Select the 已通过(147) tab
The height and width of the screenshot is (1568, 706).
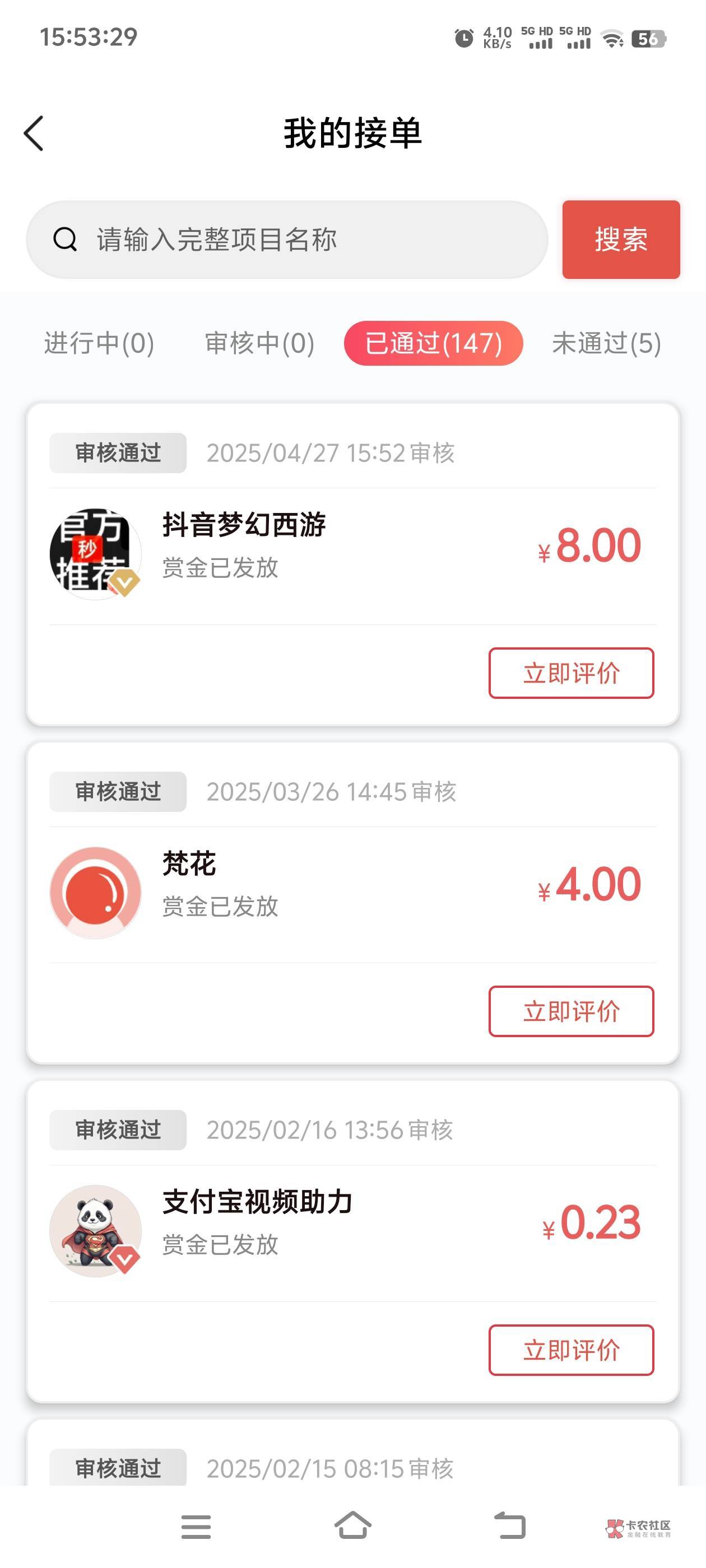(433, 343)
